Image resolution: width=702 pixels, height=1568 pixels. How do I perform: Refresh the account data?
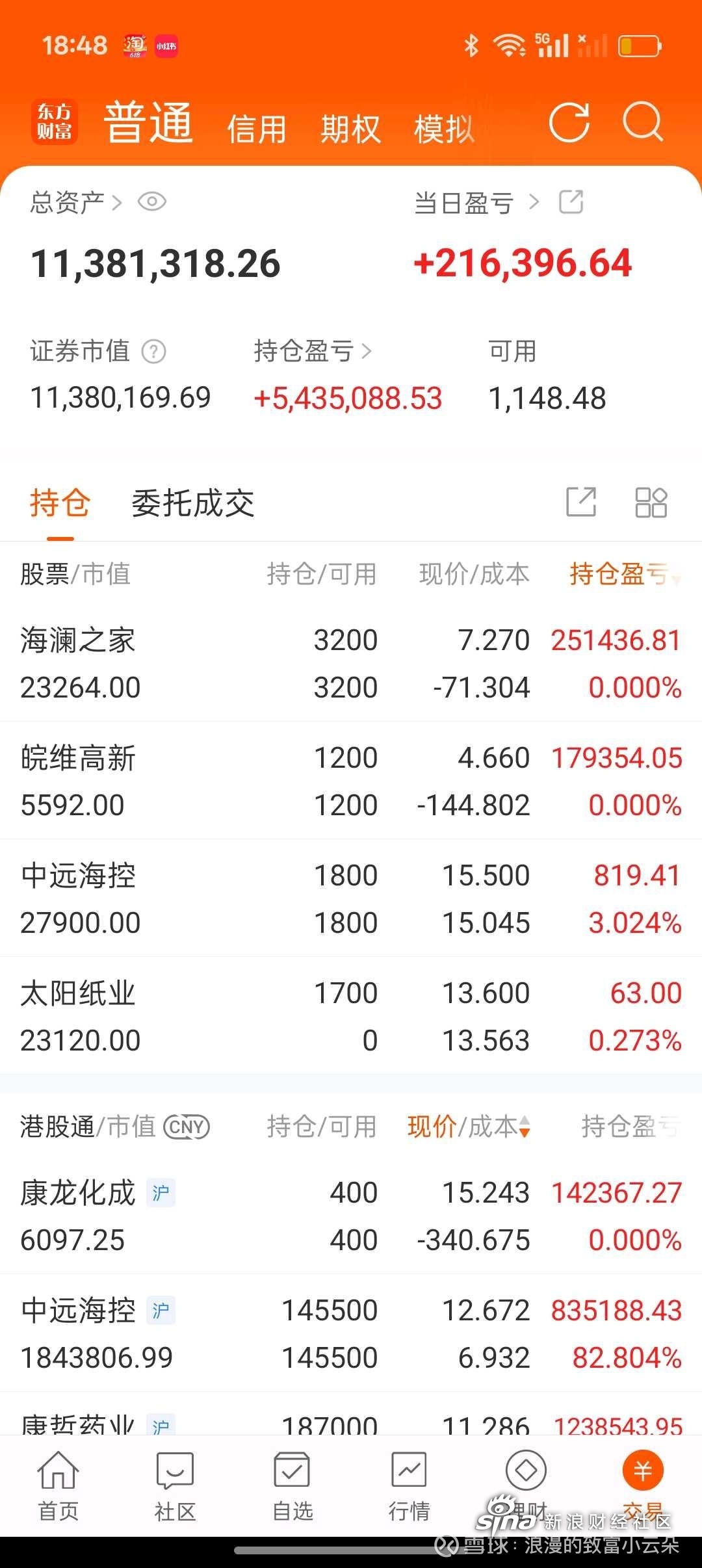tap(569, 122)
